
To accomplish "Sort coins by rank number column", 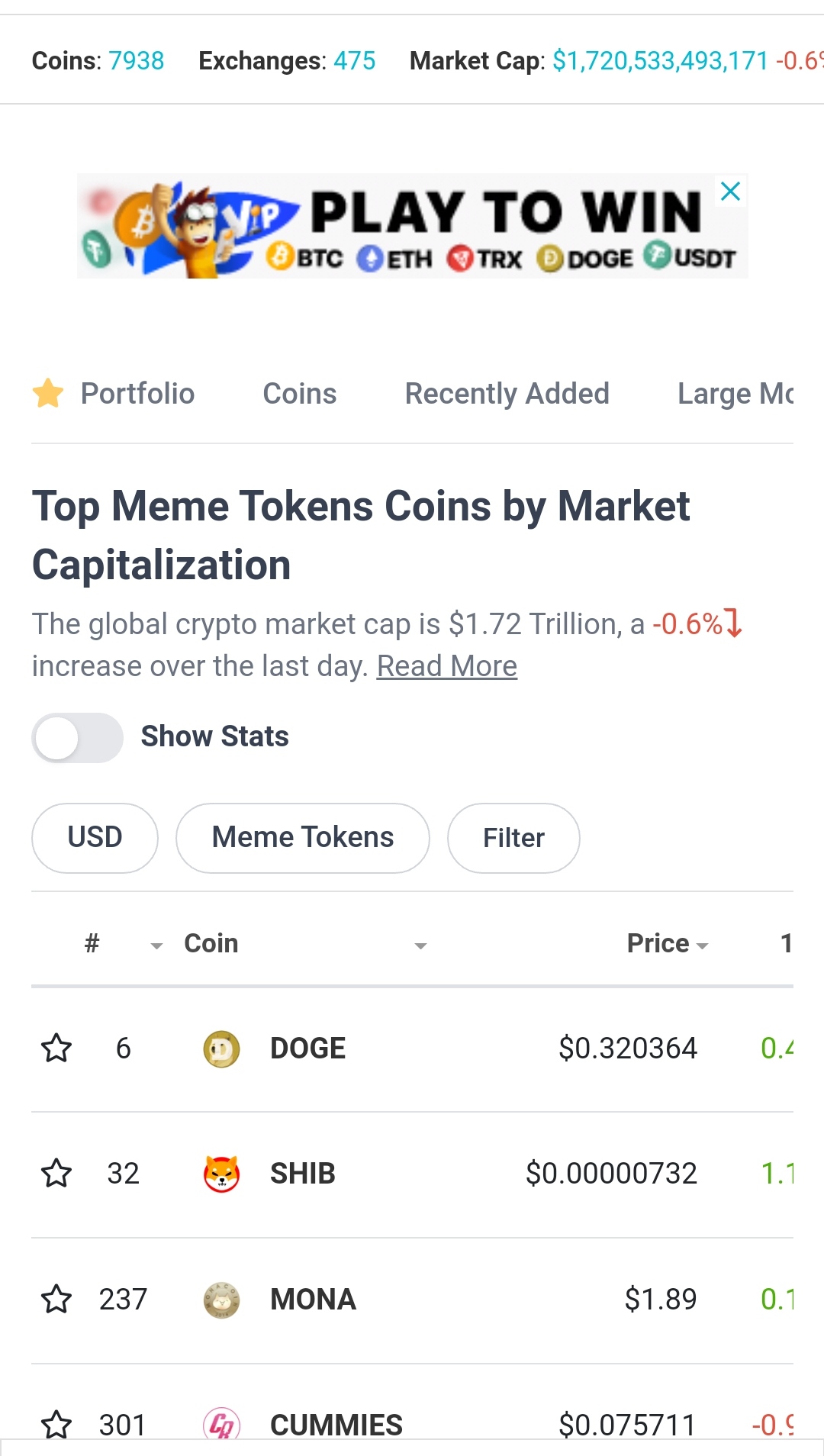I will tap(92, 944).
